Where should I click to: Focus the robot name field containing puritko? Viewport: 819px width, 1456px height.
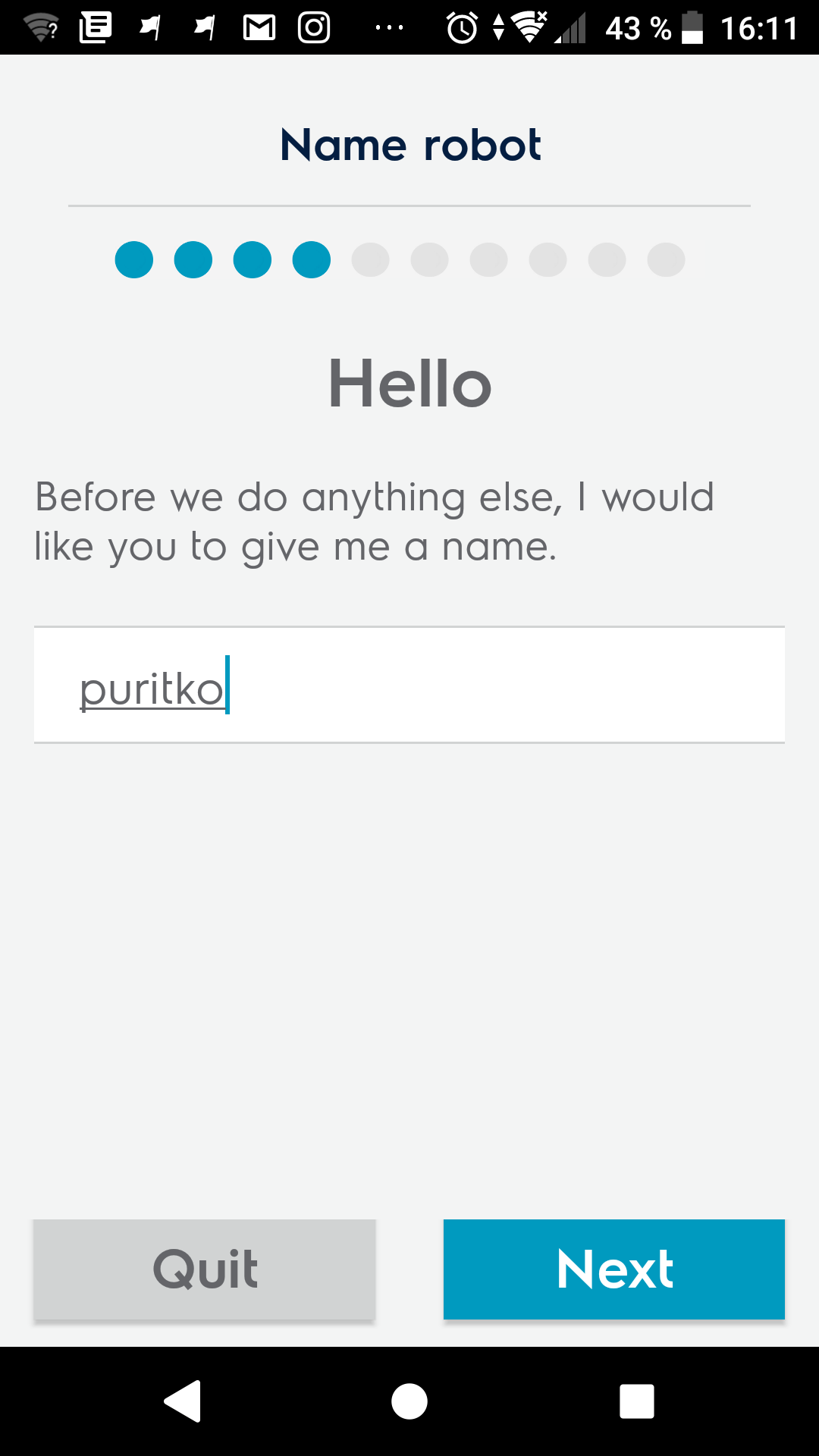click(x=409, y=685)
